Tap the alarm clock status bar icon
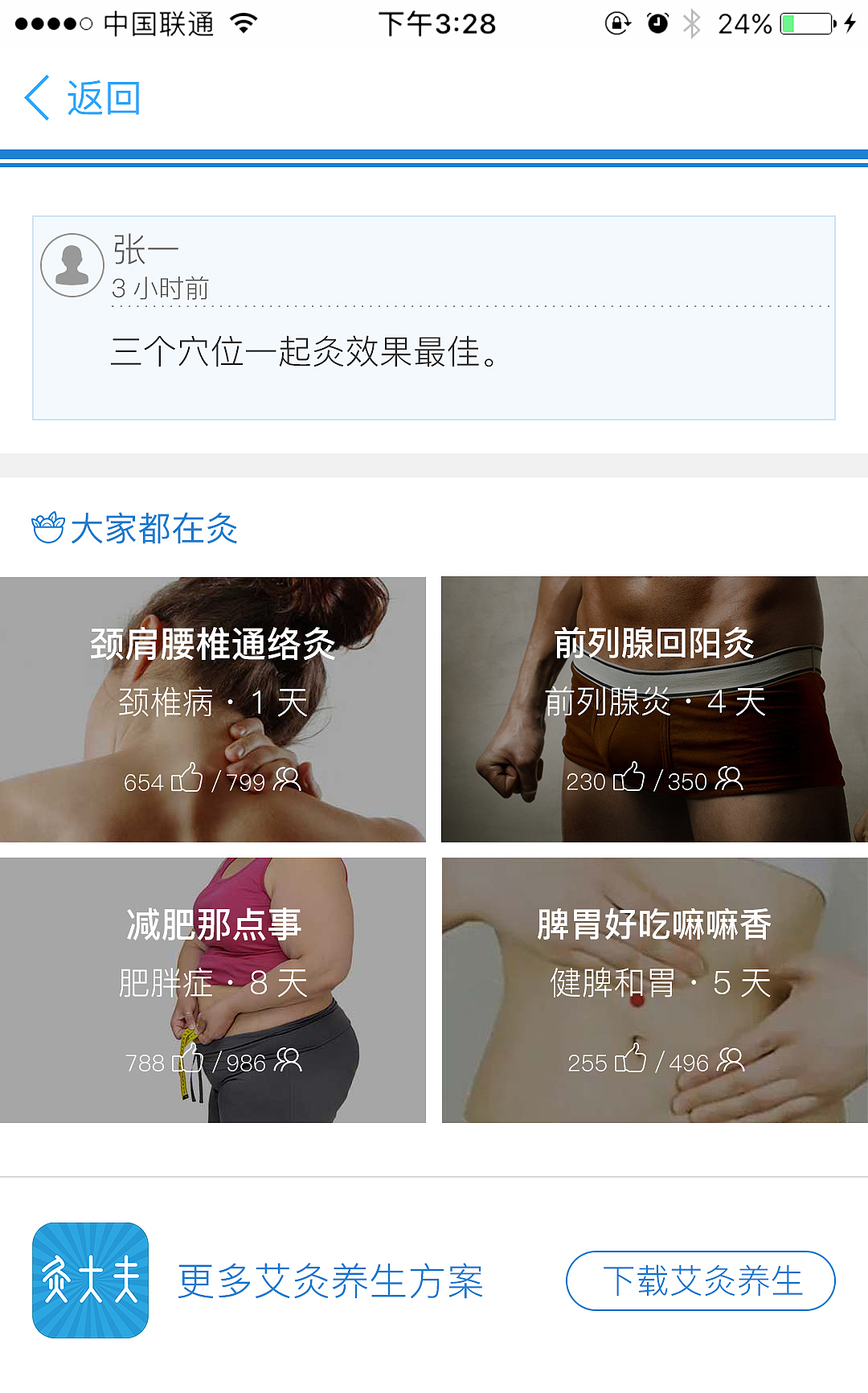868x1393 pixels. [657, 24]
